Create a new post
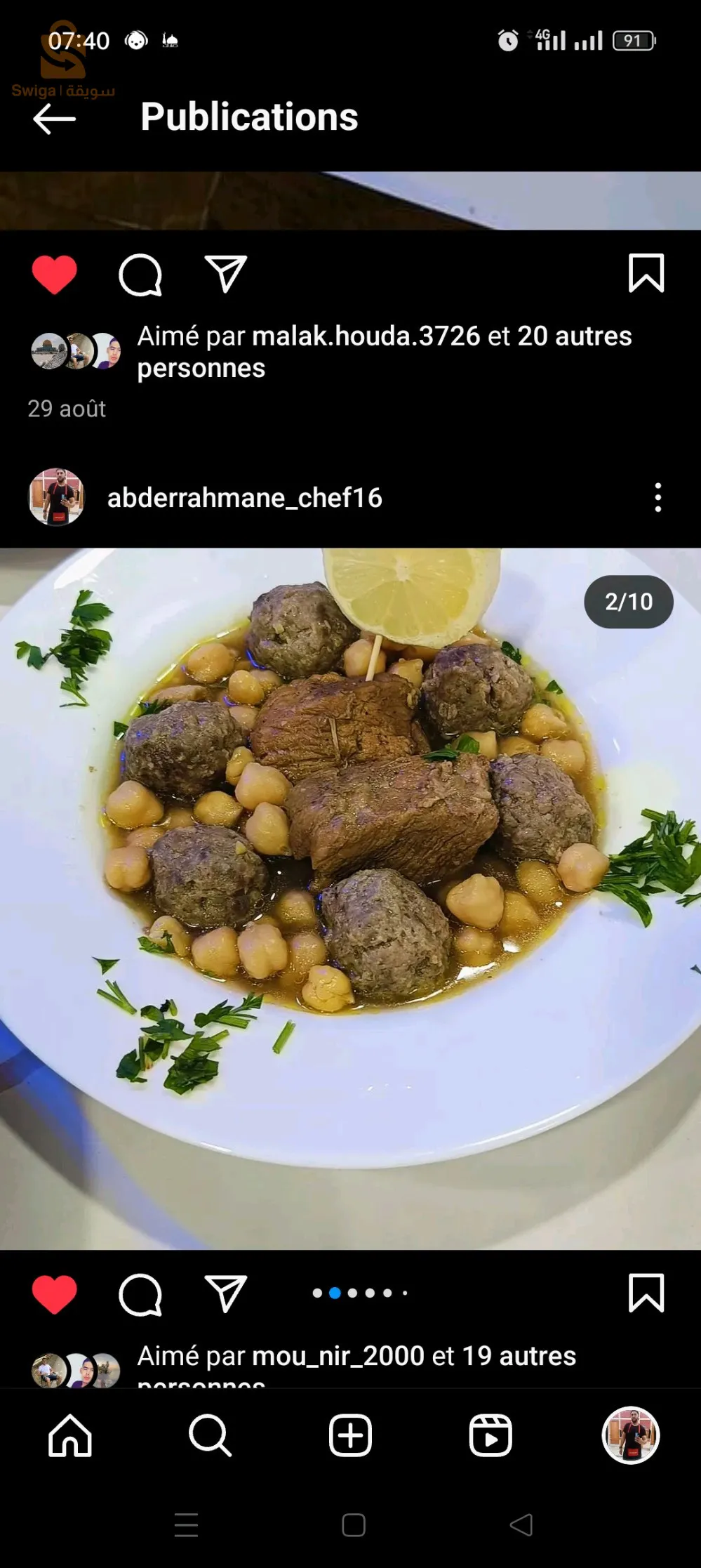Screen dimensions: 701x1568 [350, 1436]
